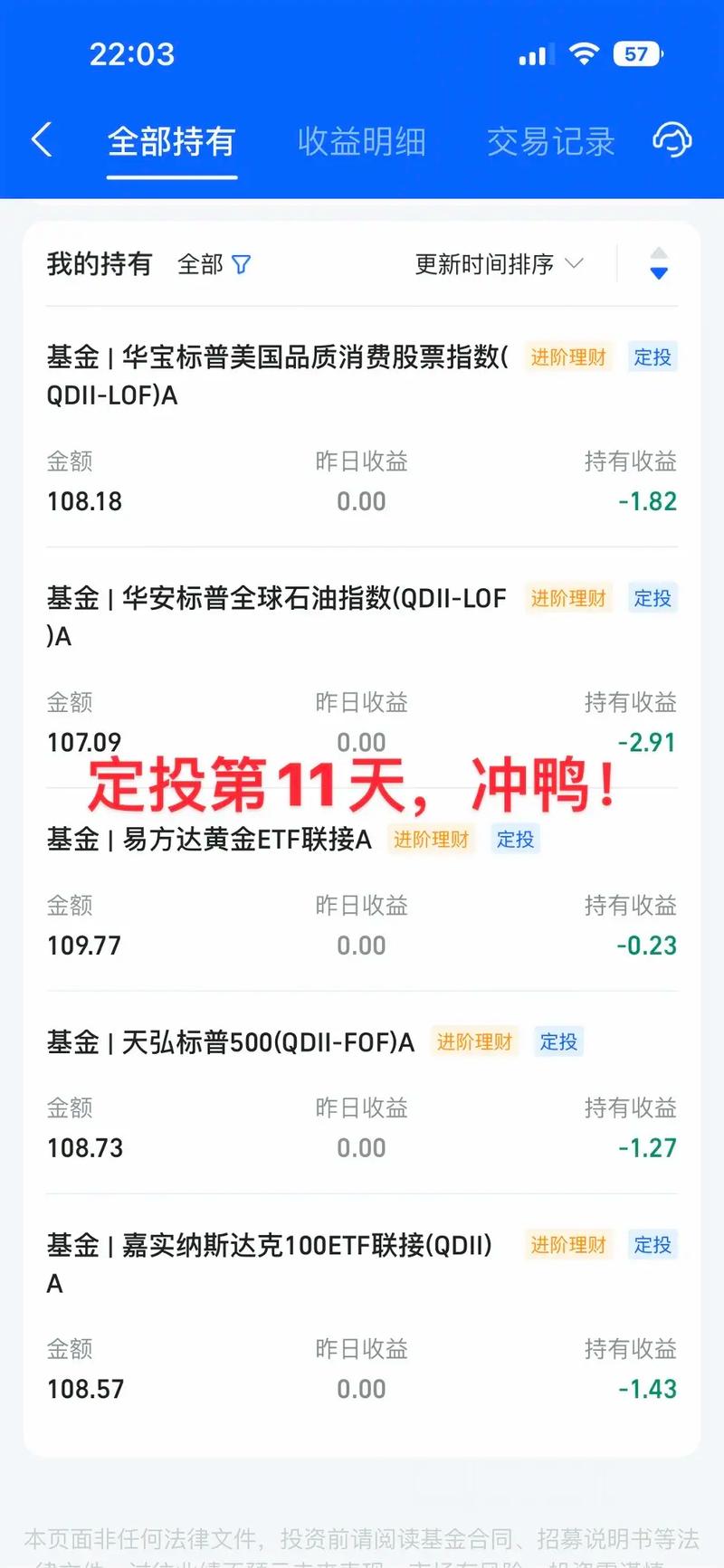Tap the filter funnel icon beside 全部
The height and width of the screenshot is (1568, 724).
[x=242, y=264]
